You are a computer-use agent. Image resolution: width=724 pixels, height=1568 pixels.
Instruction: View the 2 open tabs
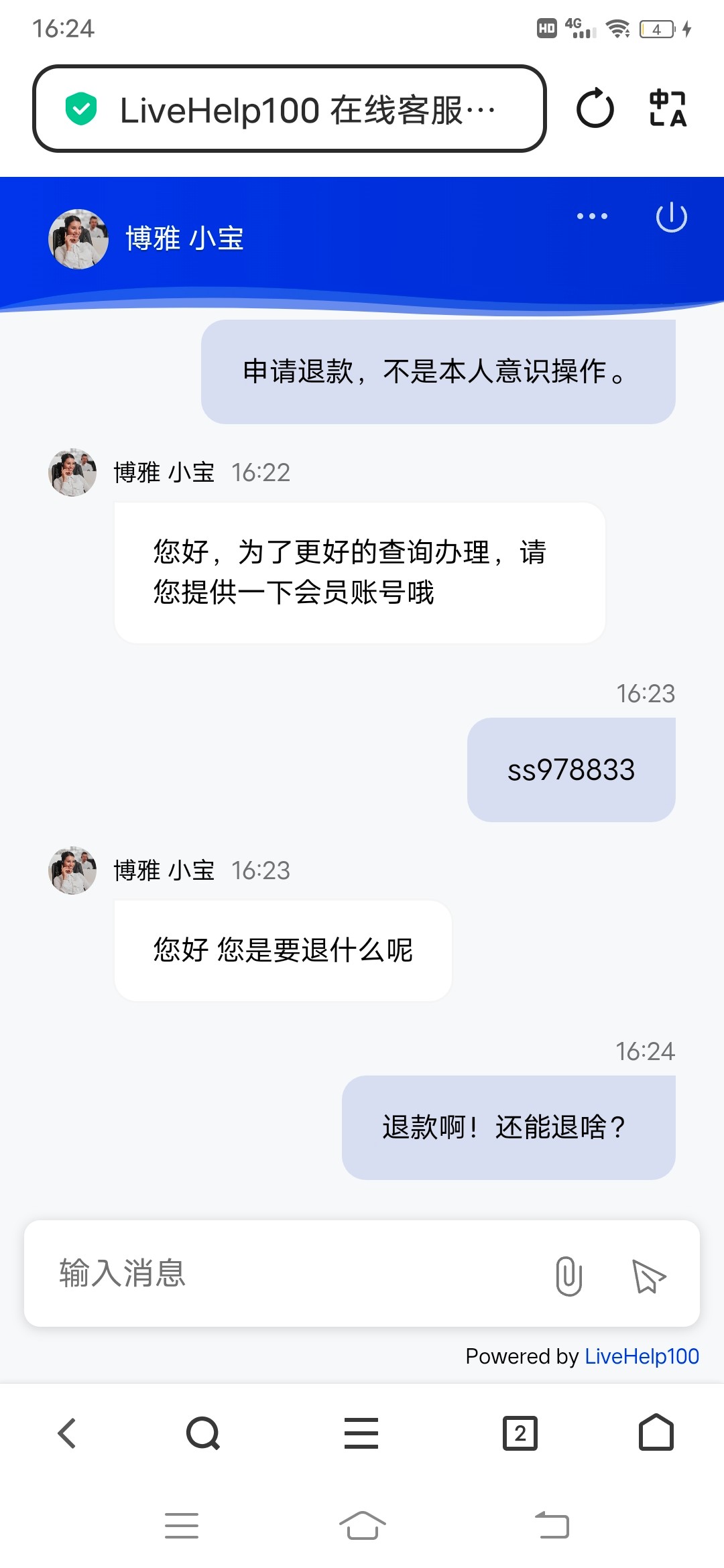pos(520,1434)
